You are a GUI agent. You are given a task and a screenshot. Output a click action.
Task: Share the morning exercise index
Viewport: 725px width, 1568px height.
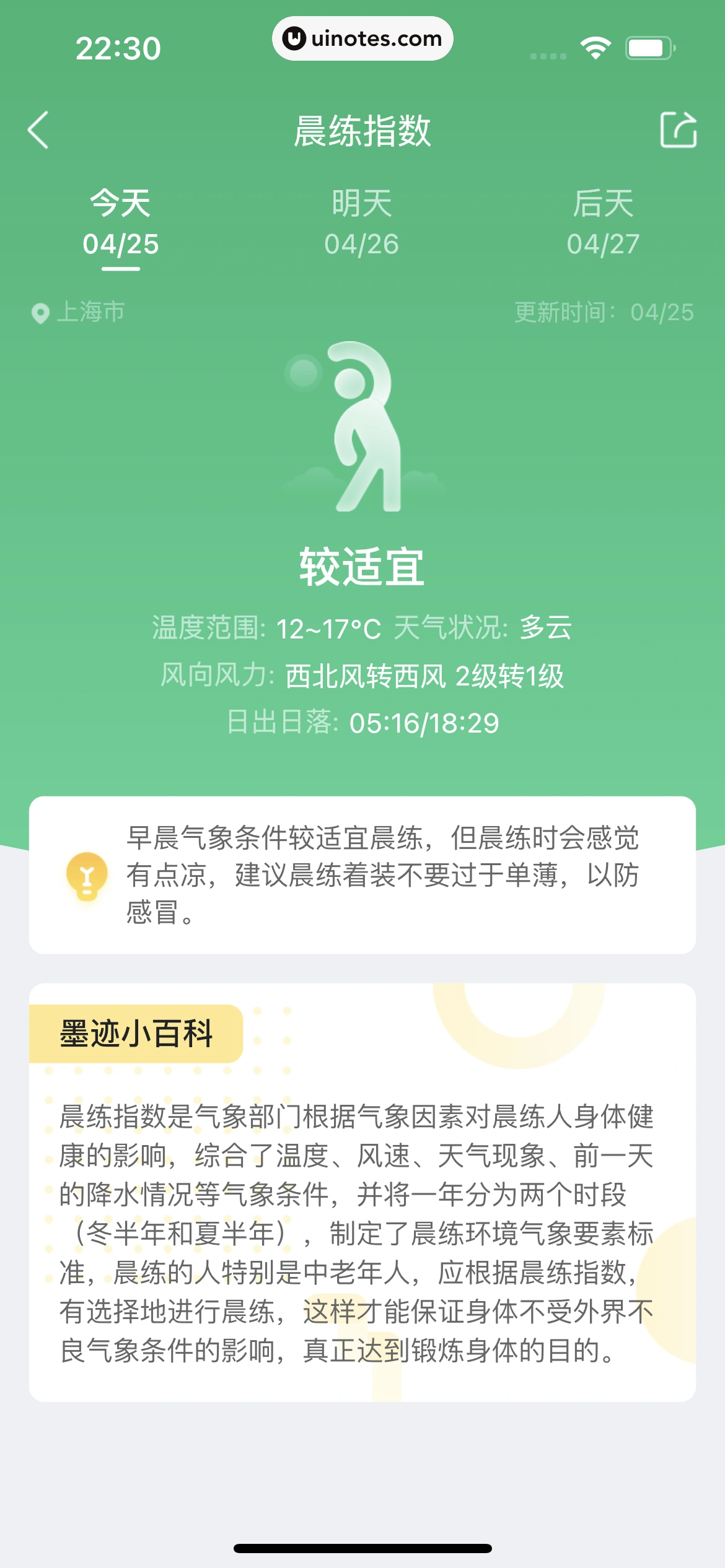pyautogui.click(x=678, y=130)
